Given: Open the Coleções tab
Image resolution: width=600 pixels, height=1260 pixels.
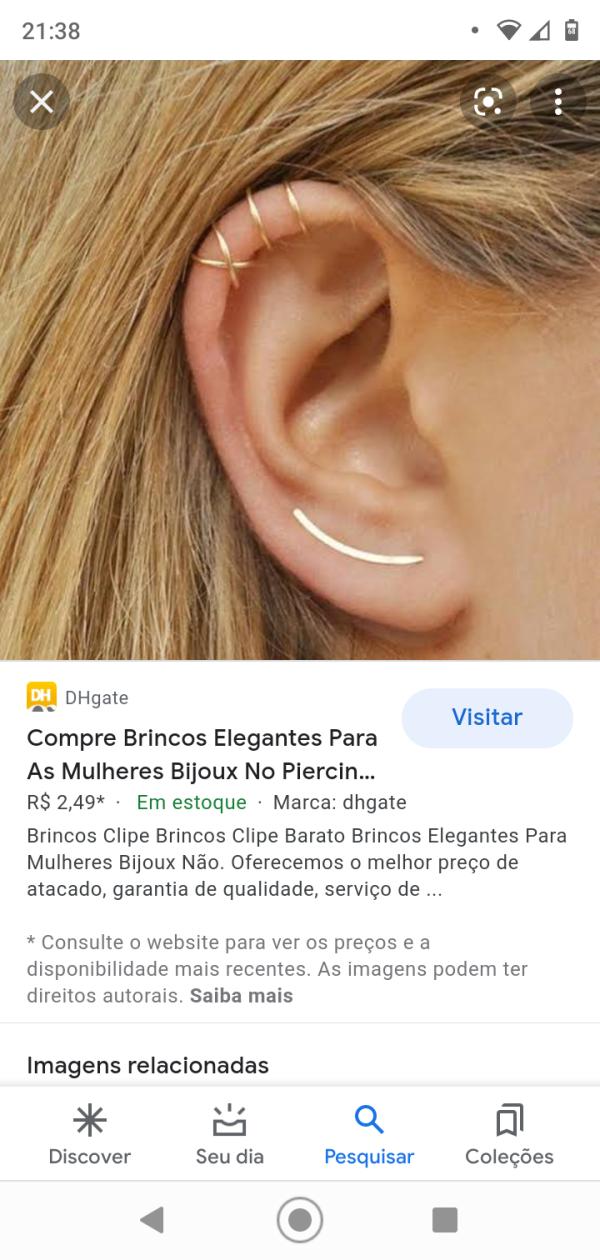Looking at the screenshot, I should (x=509, y=1135).
